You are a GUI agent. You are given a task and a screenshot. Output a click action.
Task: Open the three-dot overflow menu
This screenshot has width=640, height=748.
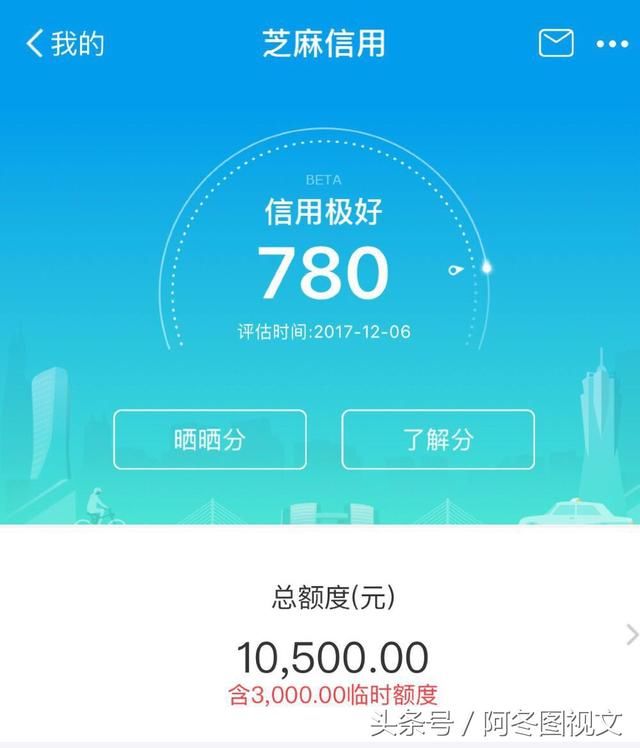[x=612, y=44]
